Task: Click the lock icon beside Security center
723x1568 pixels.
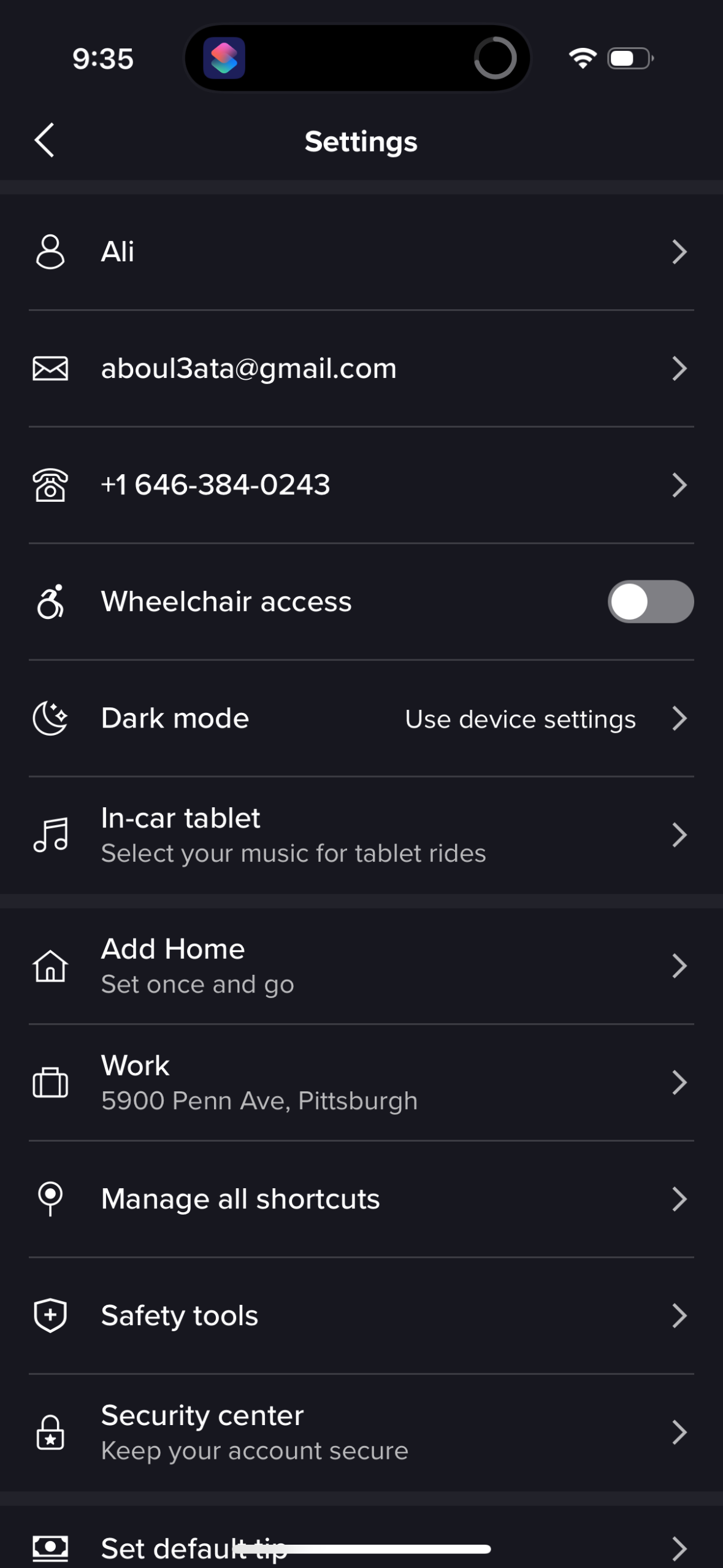Action: (50, 1432)
